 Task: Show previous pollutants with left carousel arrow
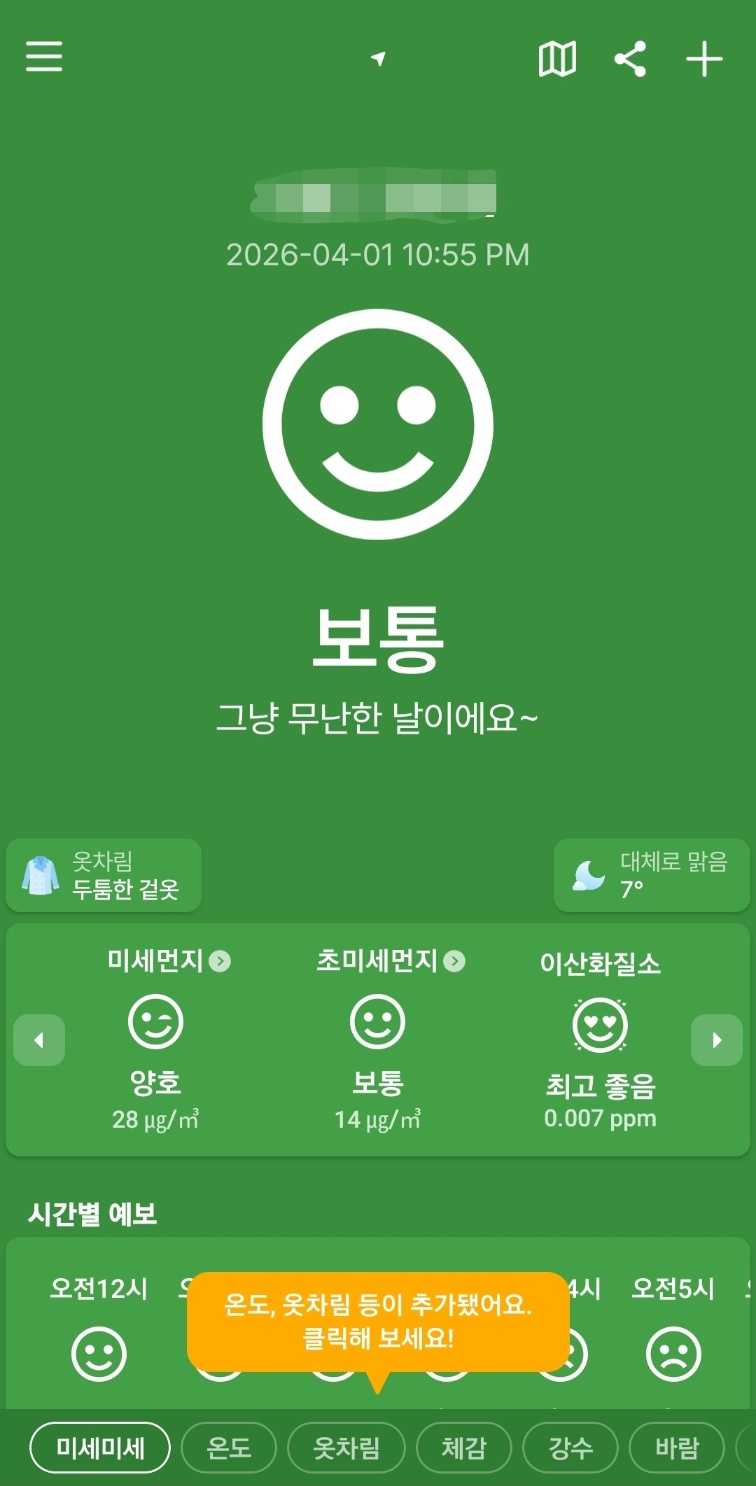[x=39, y=1040]
